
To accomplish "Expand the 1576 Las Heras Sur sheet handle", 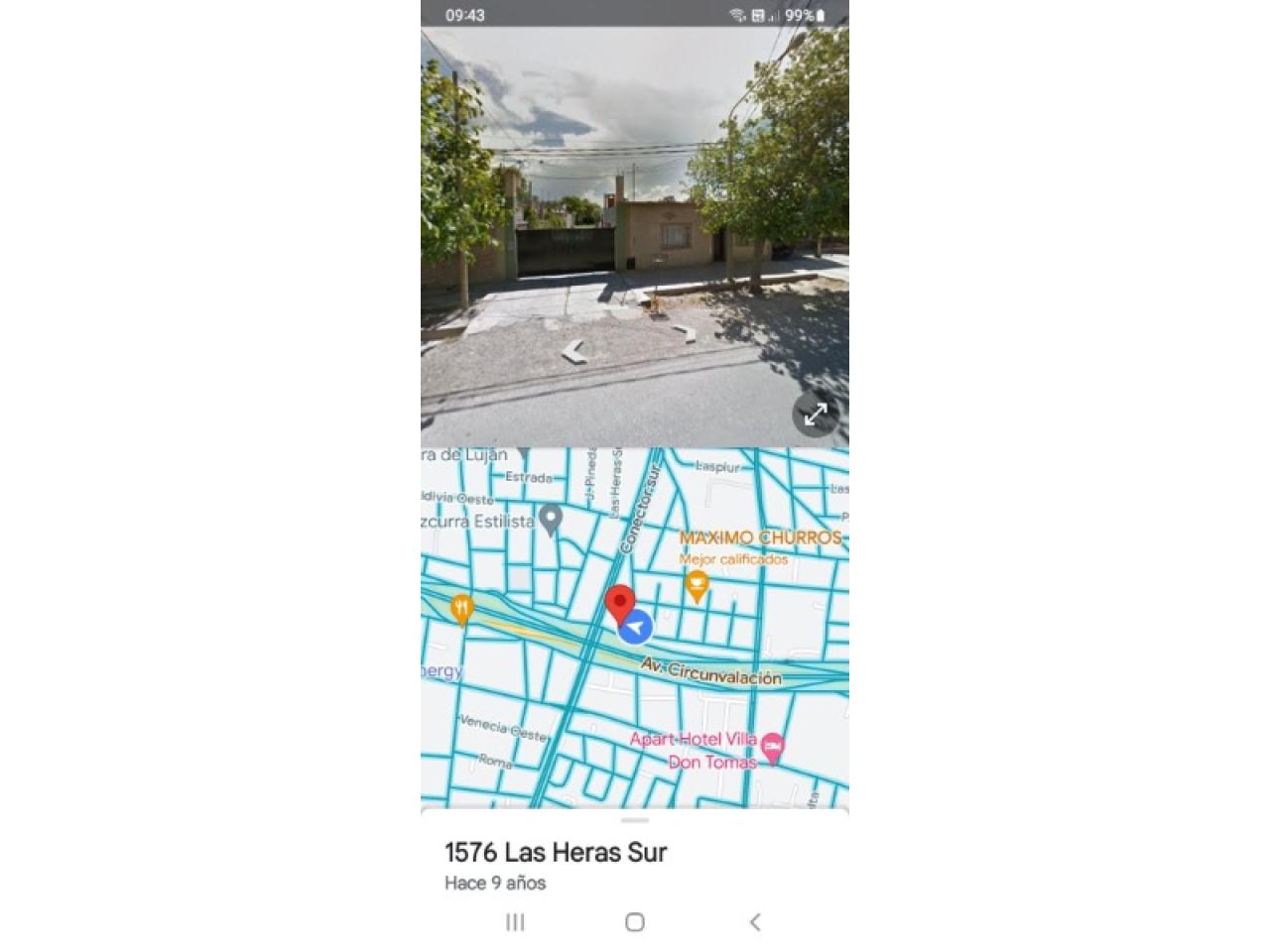I will point(635,820).
